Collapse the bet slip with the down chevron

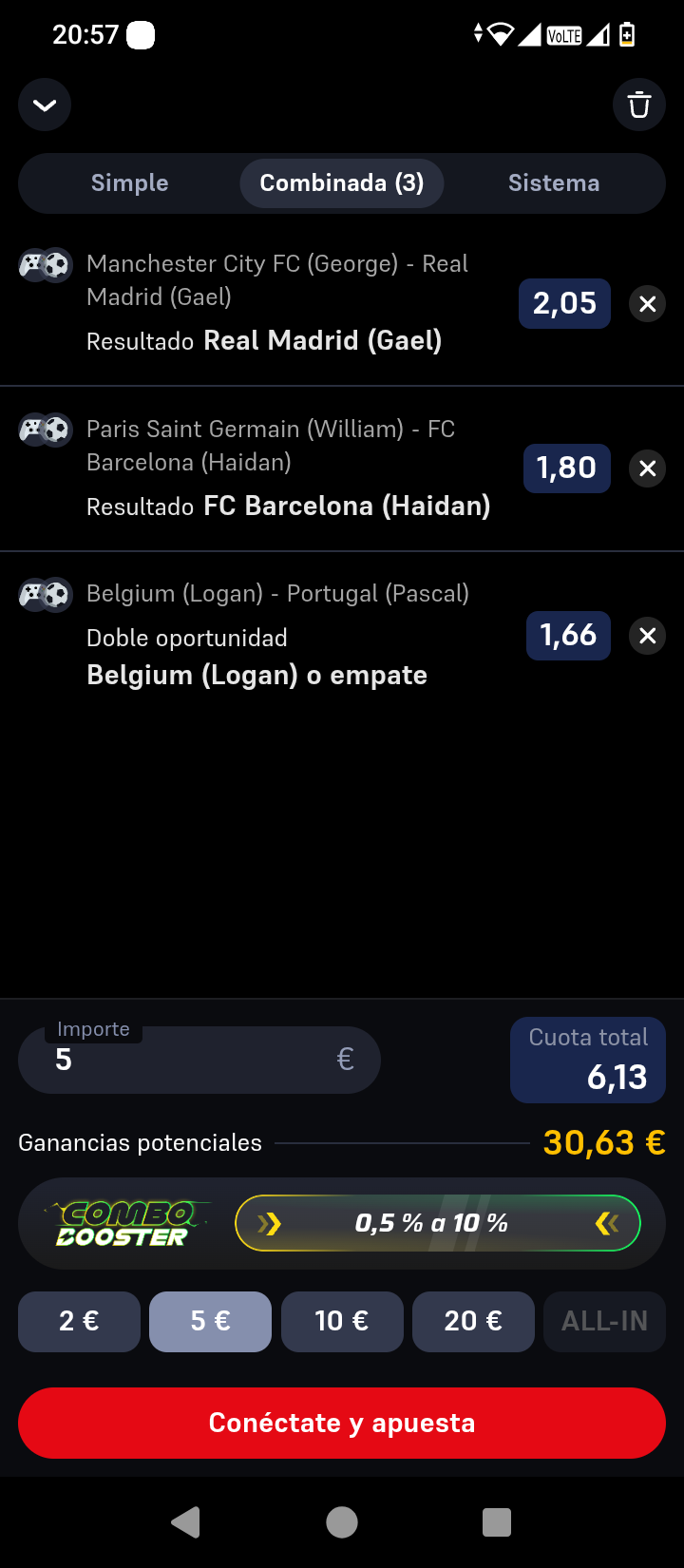pos(45,105)
